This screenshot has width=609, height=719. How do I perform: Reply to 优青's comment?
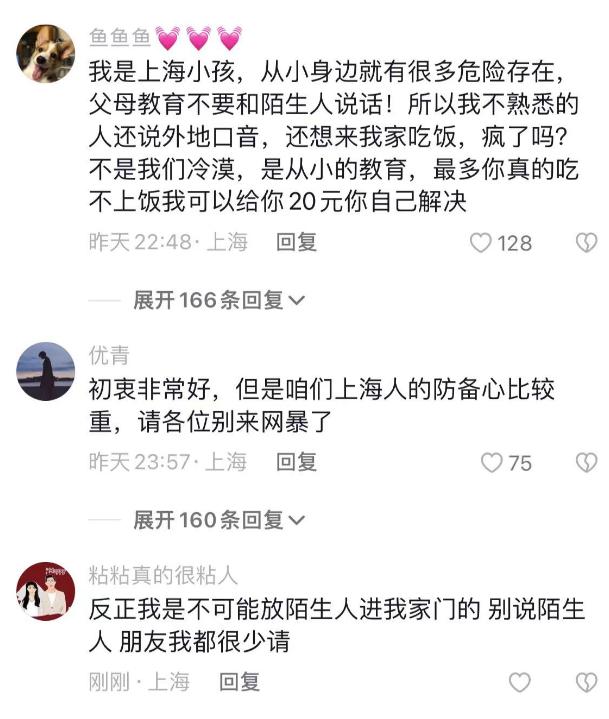tap(297, 462)
